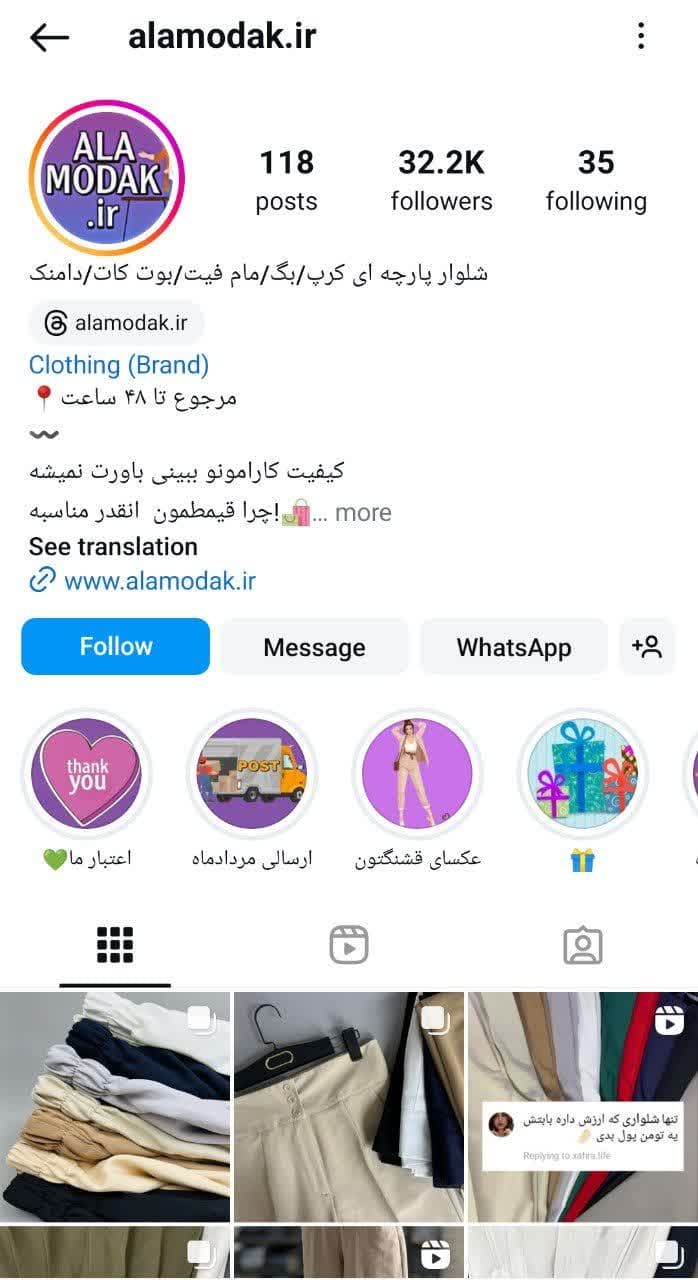Open the gift box story highlight
The image size is (698, 1280).
click(x=583, y=773)
